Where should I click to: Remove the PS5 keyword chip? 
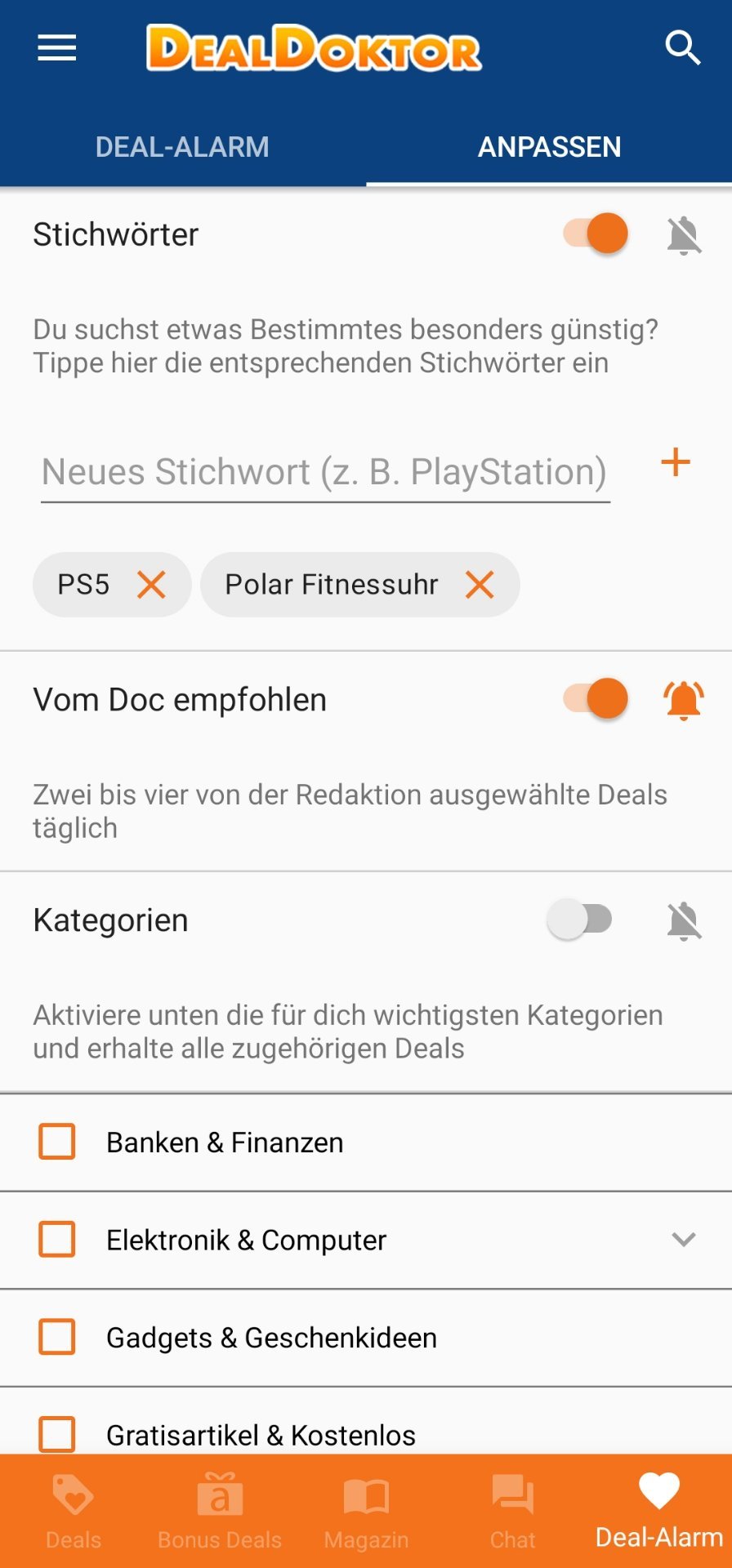(x=151, y=585)
